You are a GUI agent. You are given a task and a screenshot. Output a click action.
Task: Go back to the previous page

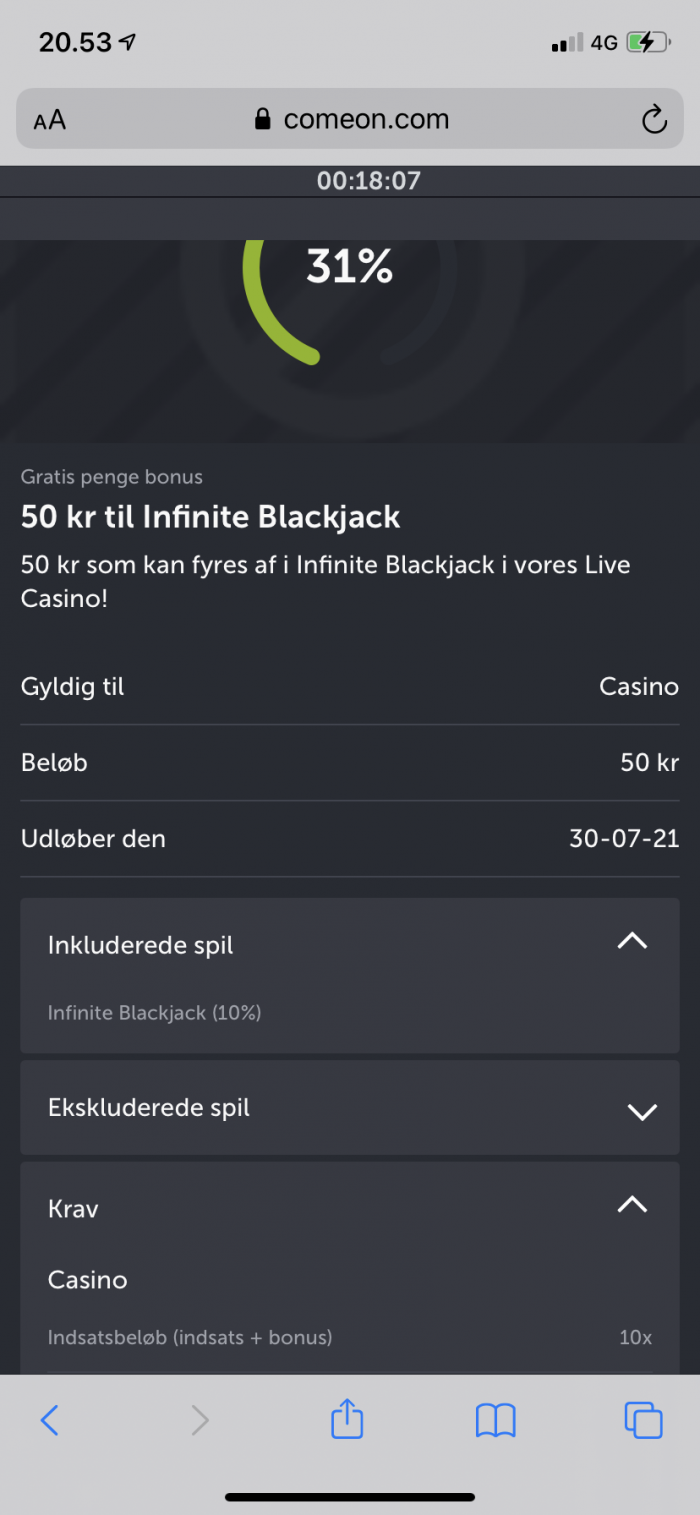click(x=49, y=1420)
